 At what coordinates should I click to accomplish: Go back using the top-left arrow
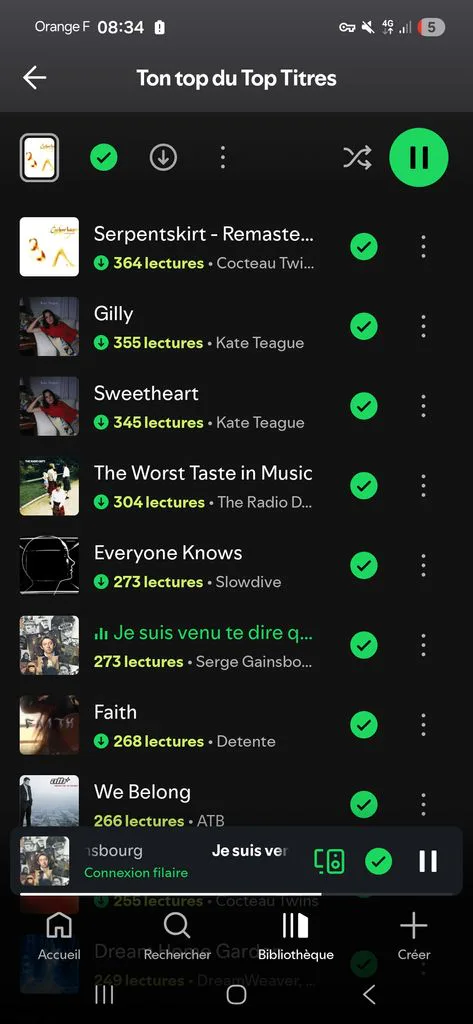point(35,78)
